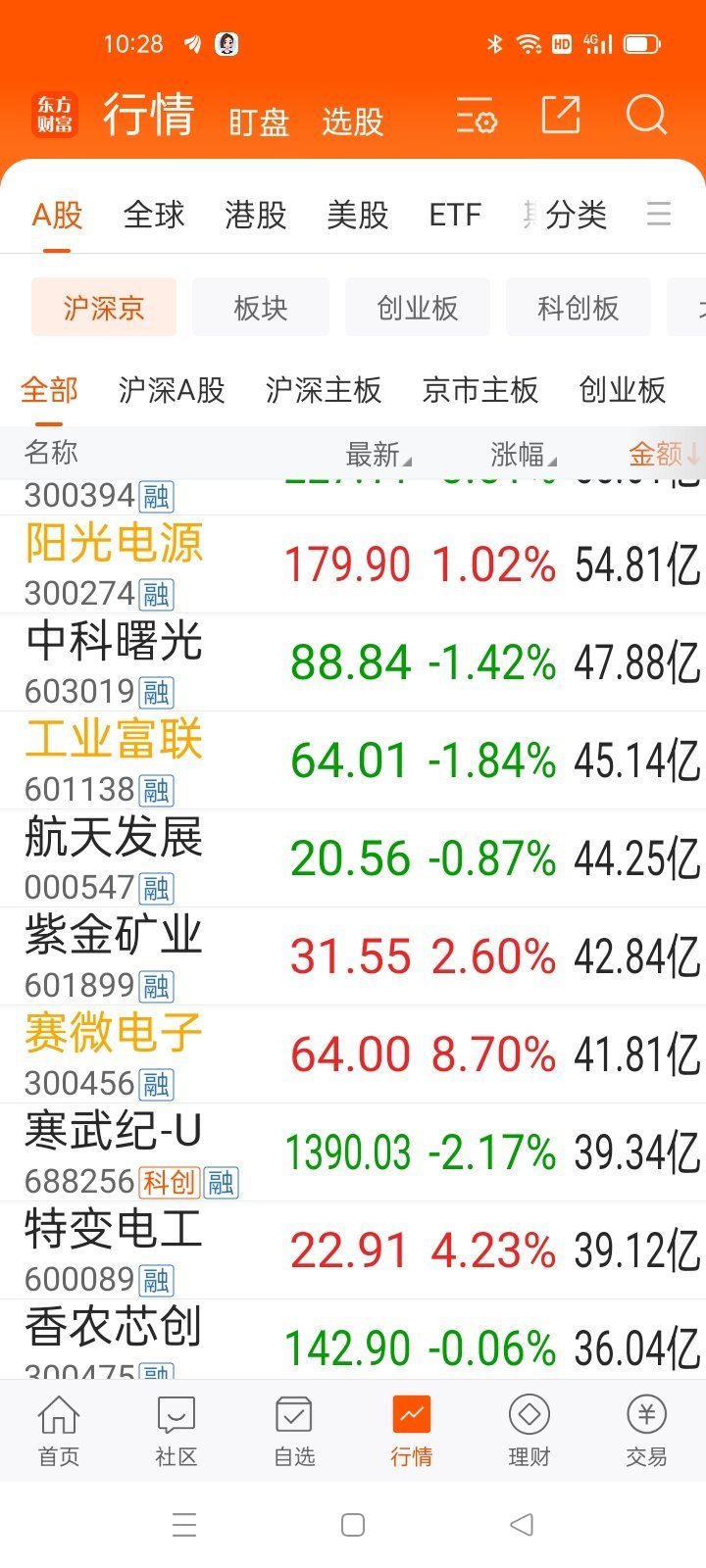Filter list by 京市主板
The image size is (706, 1568).
tap(480, 390)
